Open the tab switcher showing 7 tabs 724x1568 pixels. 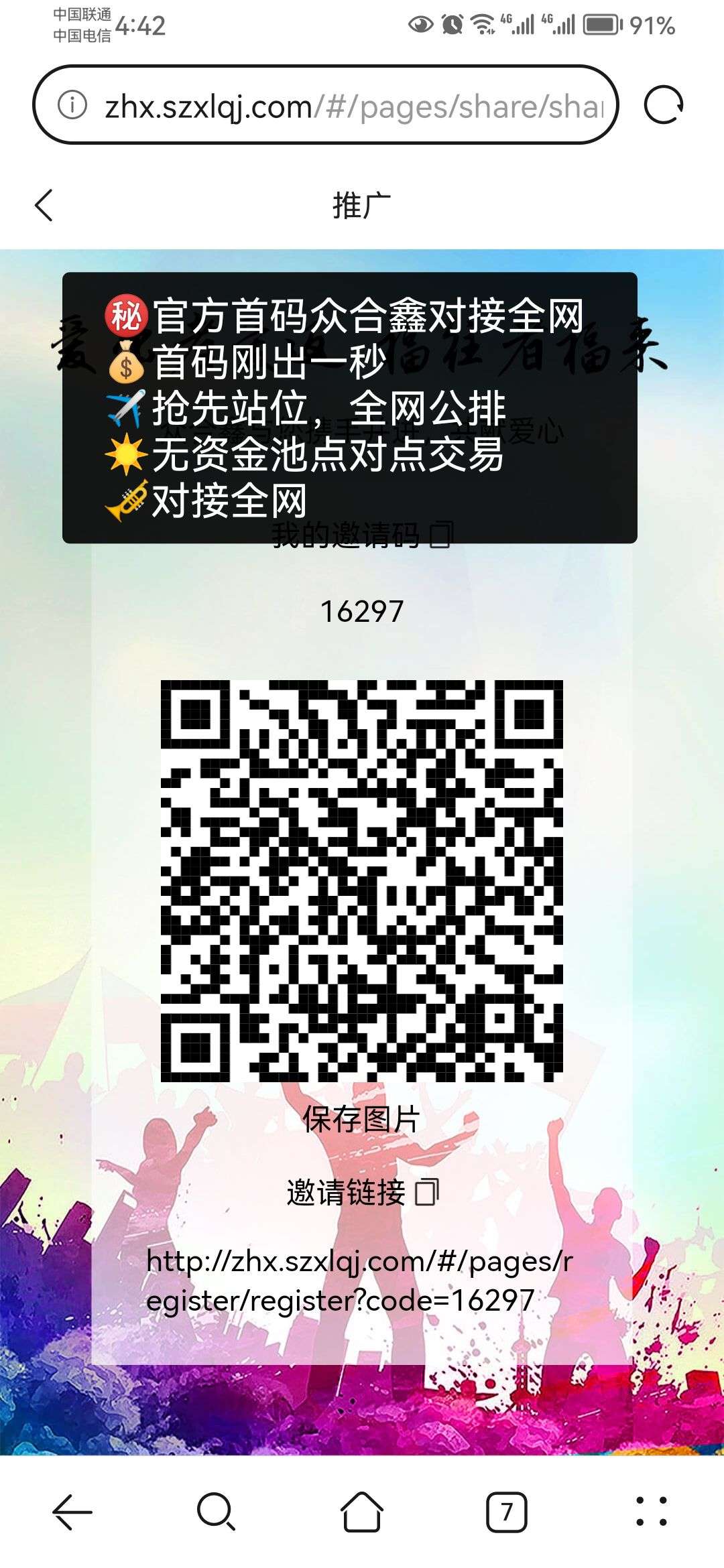click(506, 1512)
